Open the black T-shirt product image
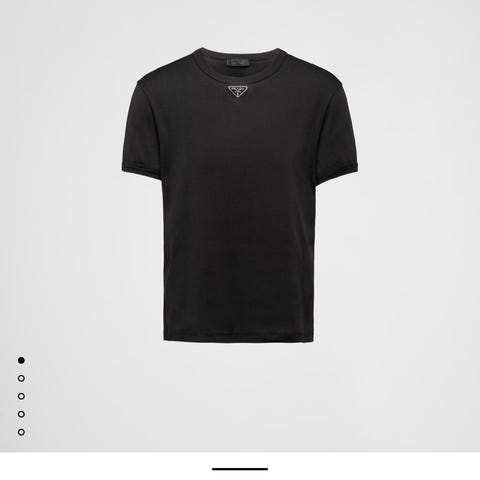The width and height of the screenshot is (480, 480). click(240, 195)
